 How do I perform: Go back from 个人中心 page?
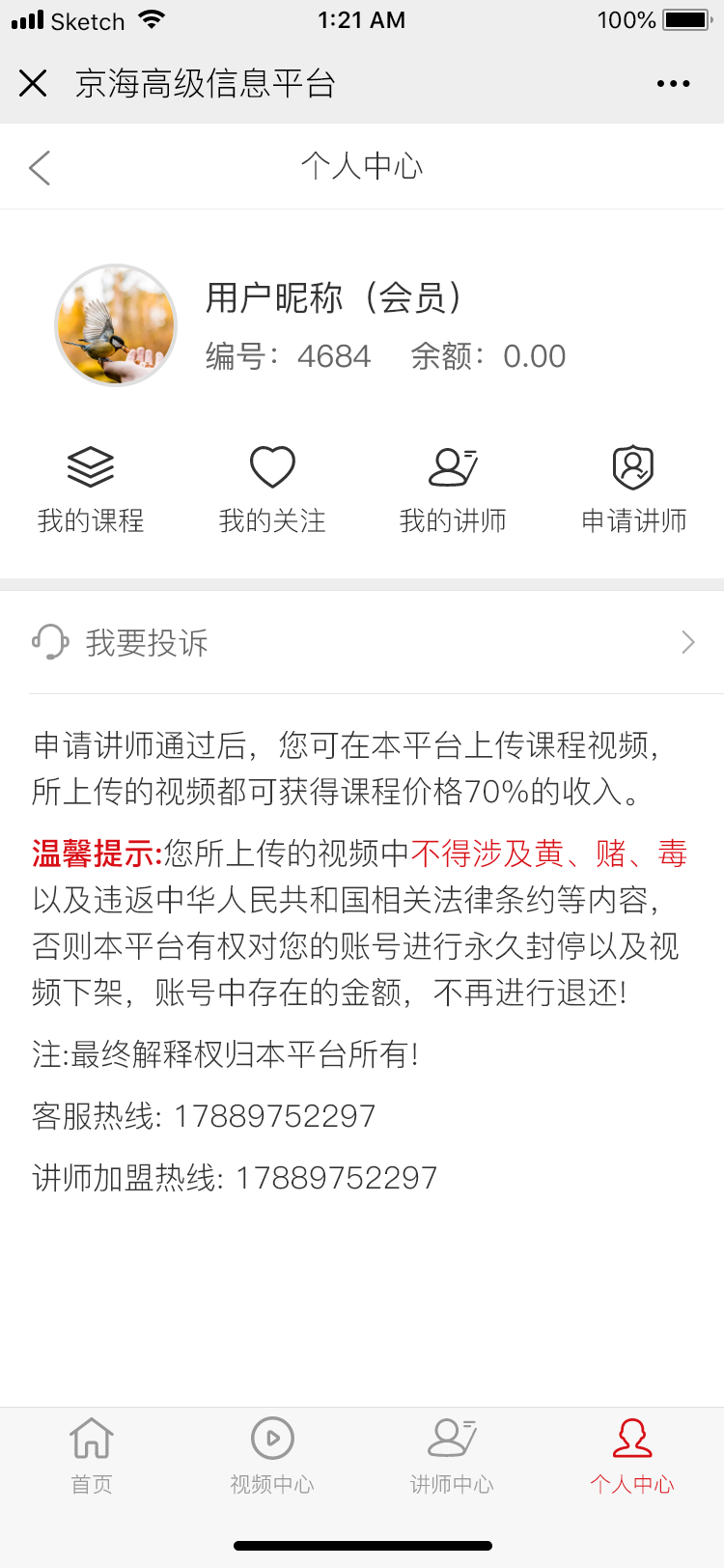tap(40, 168)
